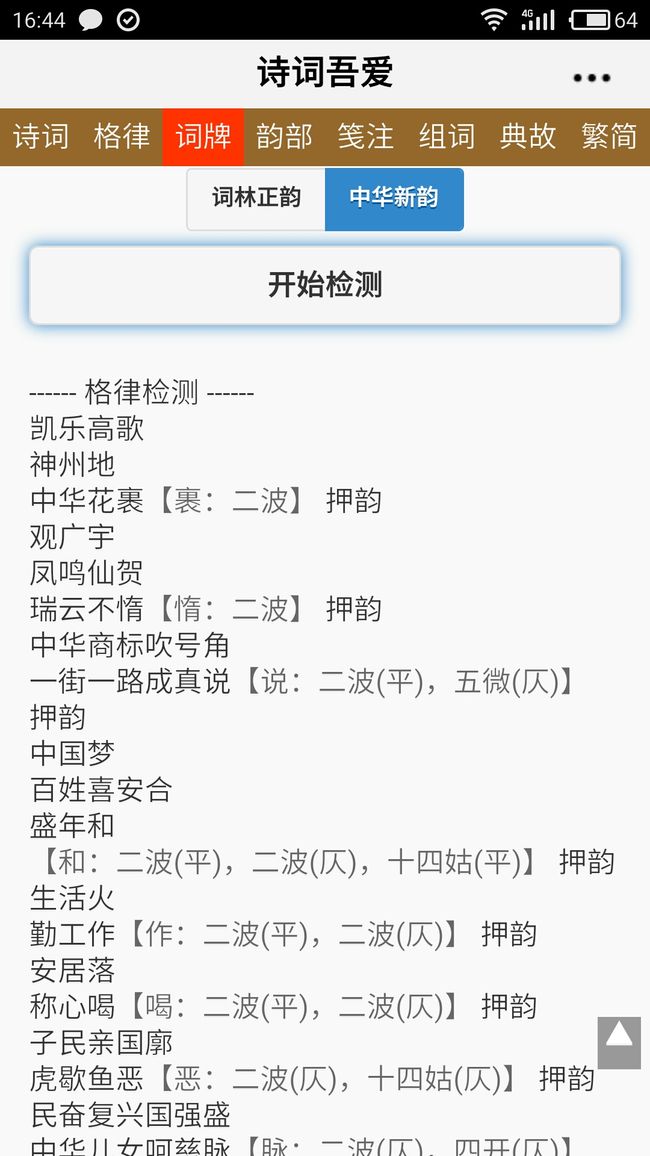
Task: Choose the 中华新韵 rhyme option
Action: tap(394, 199)
